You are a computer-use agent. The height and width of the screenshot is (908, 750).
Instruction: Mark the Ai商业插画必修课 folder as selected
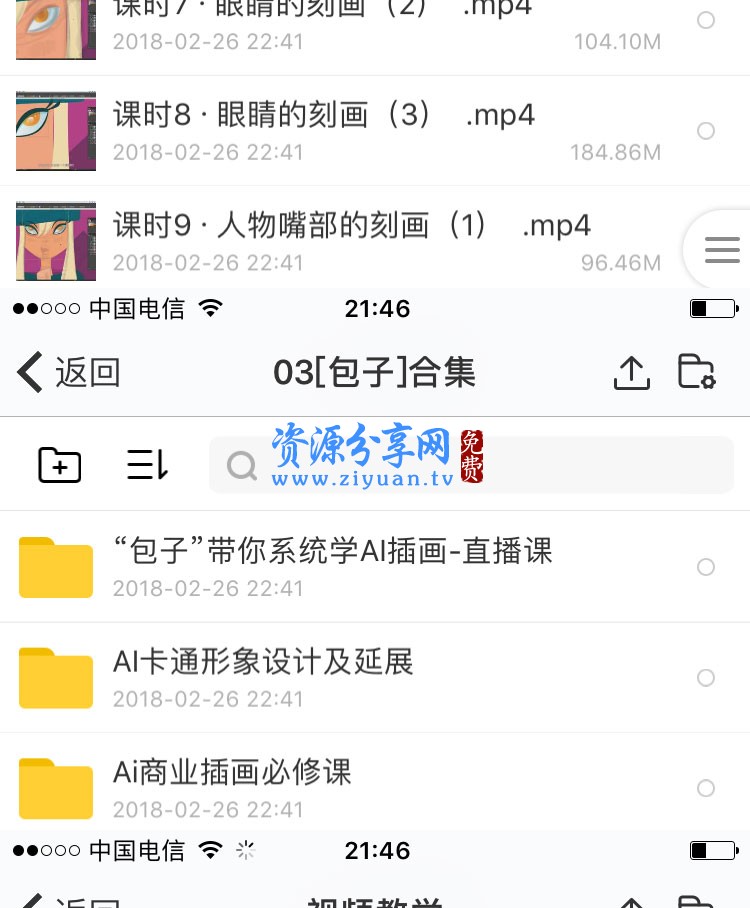coord(706,789)
